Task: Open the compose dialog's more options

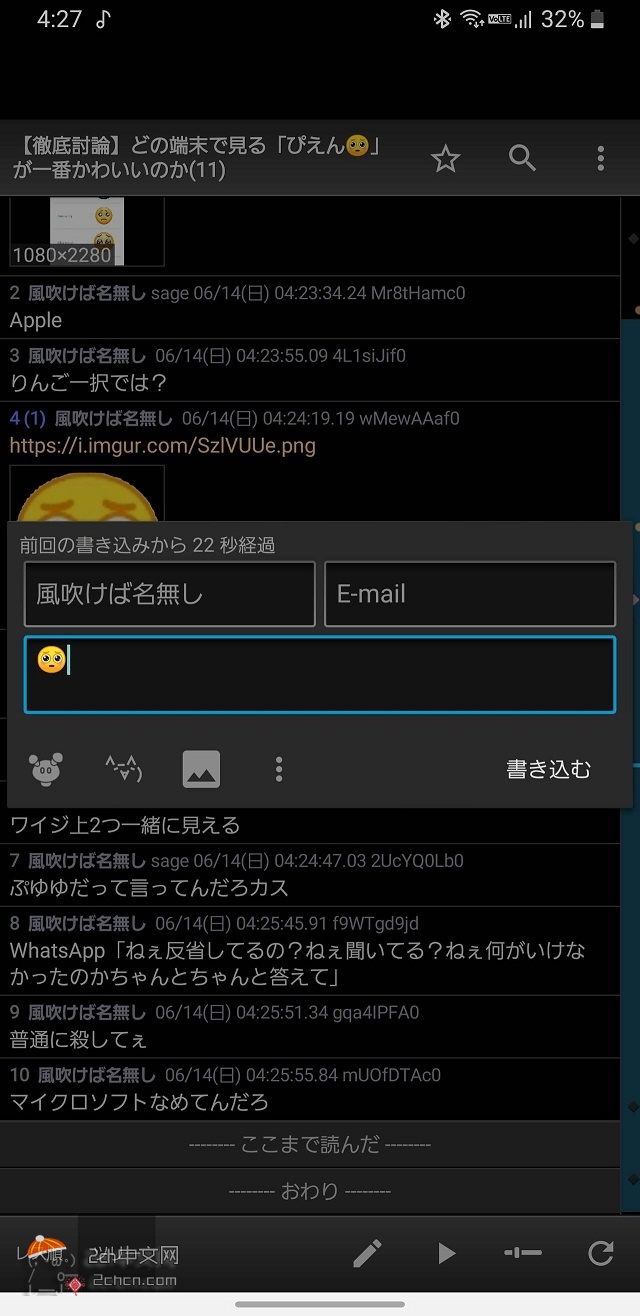Action: point(279,769)
